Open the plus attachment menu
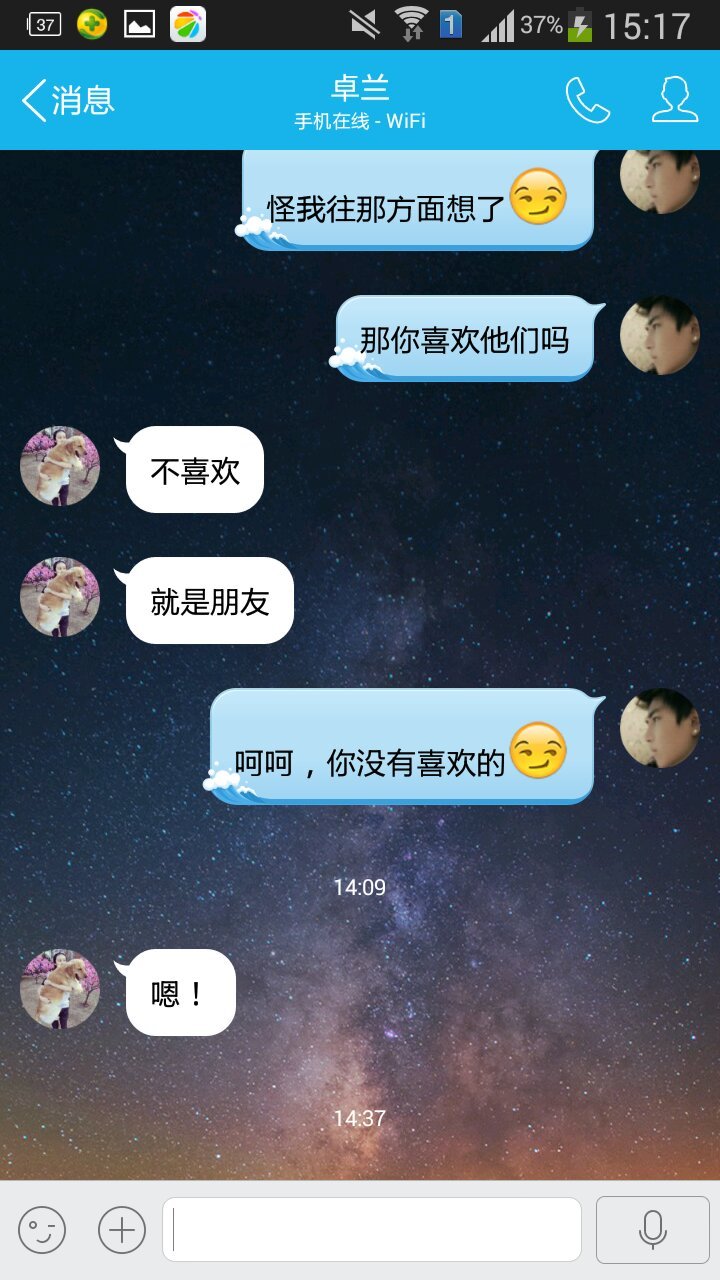This screenshot has height=1280, width=720. tap(122, 1229)
